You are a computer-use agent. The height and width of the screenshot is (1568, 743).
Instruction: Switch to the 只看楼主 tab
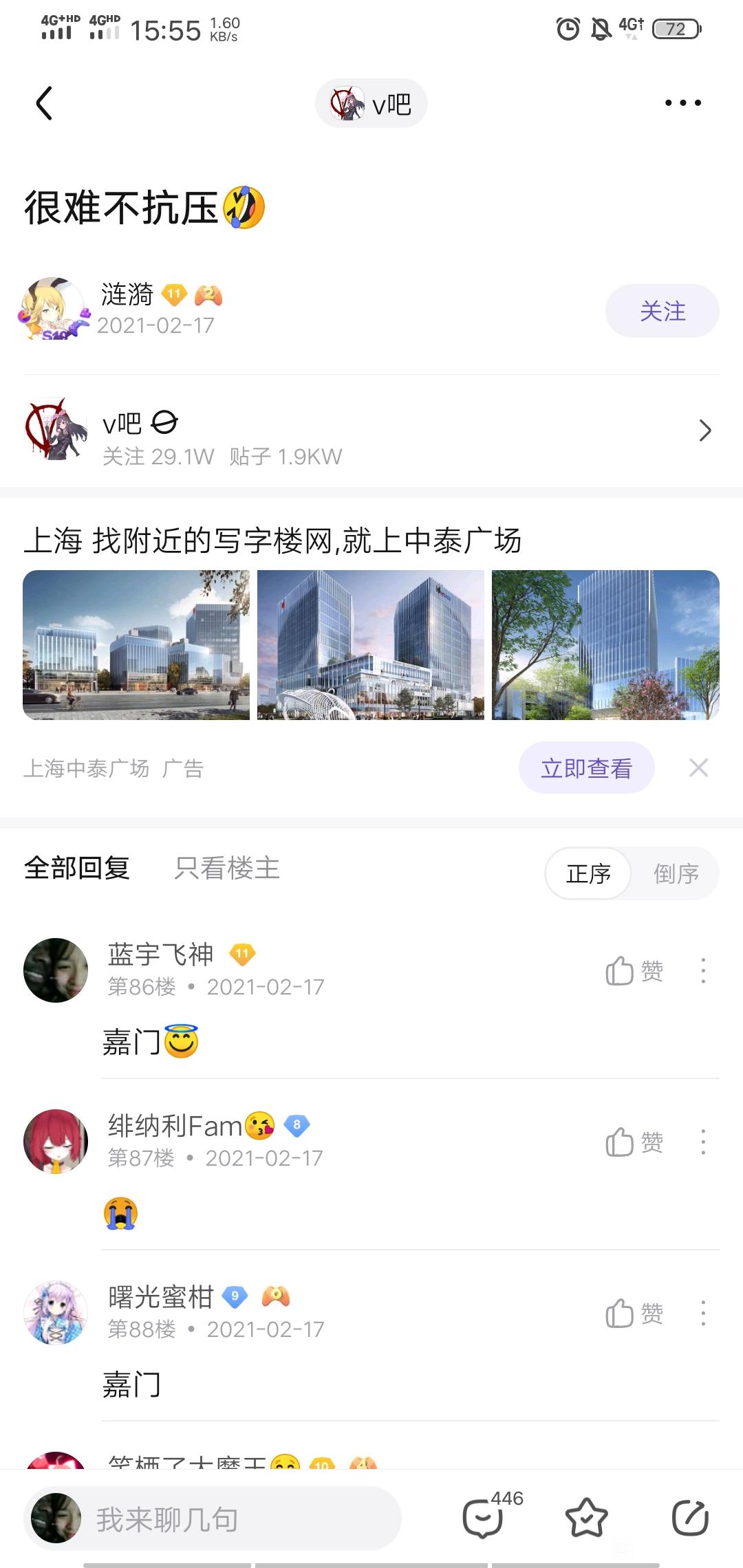pos(227,868)
